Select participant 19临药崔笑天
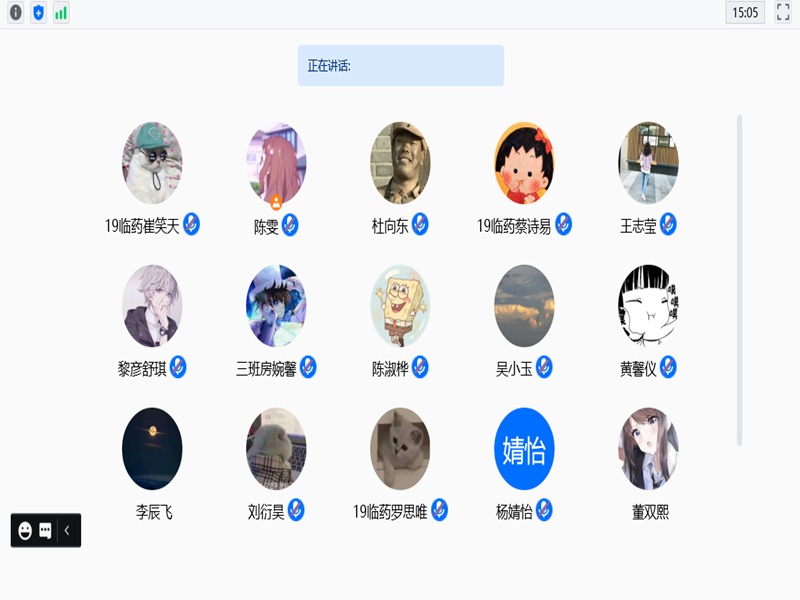The height and width of the screenshot is (600, 800). 152,163
